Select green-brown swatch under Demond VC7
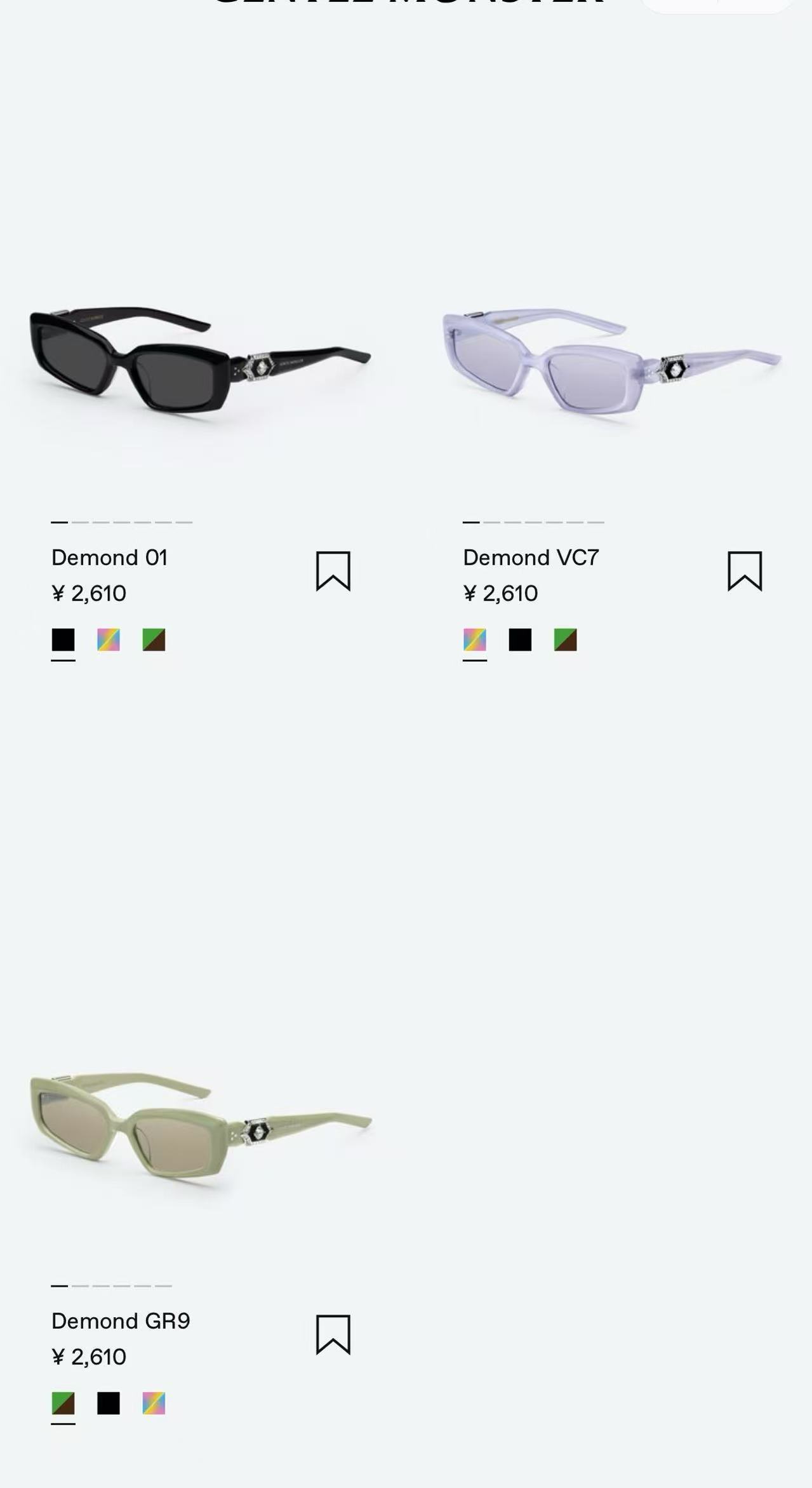 pos(565,640)
